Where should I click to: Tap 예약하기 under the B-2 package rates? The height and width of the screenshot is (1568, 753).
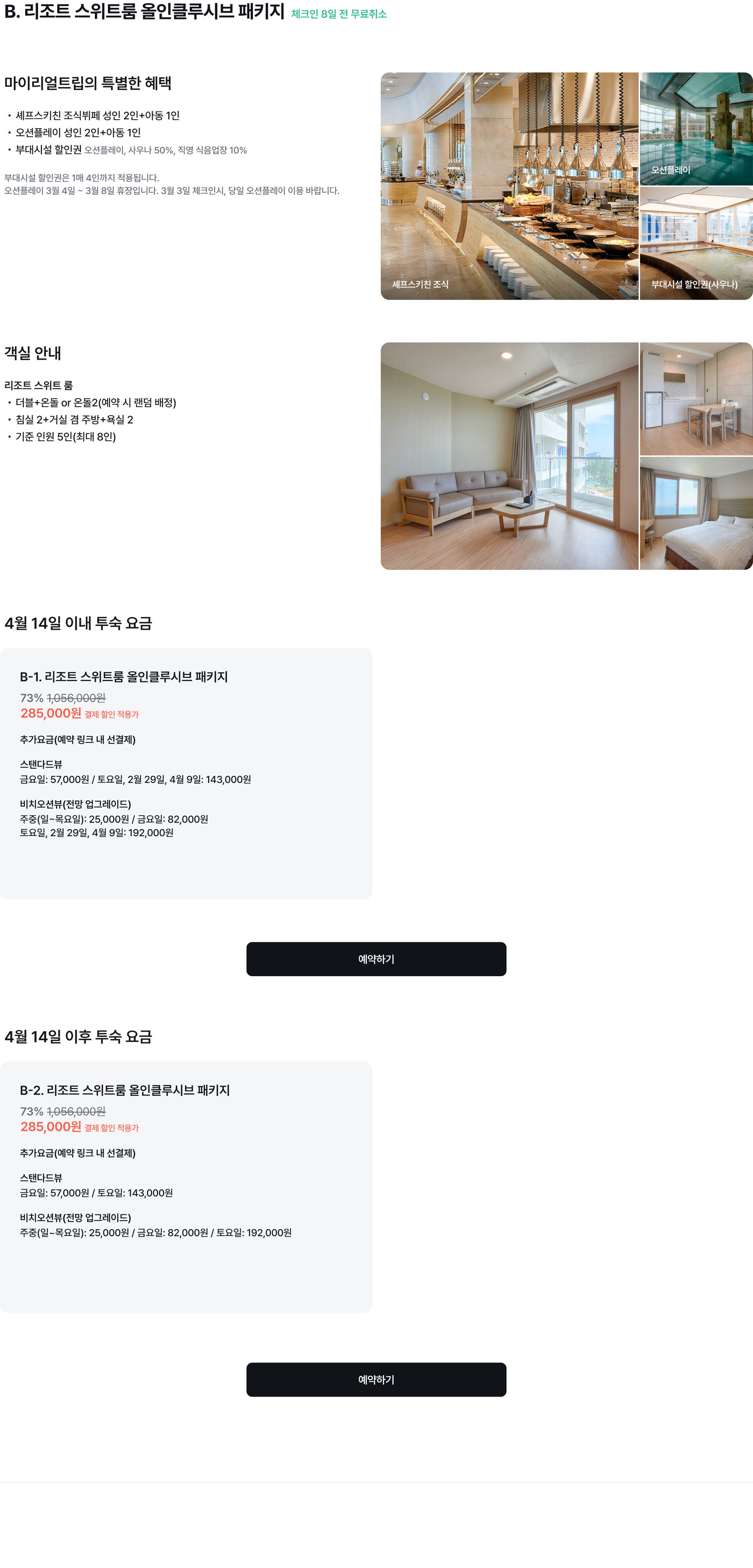click(x=376, y=1379)
